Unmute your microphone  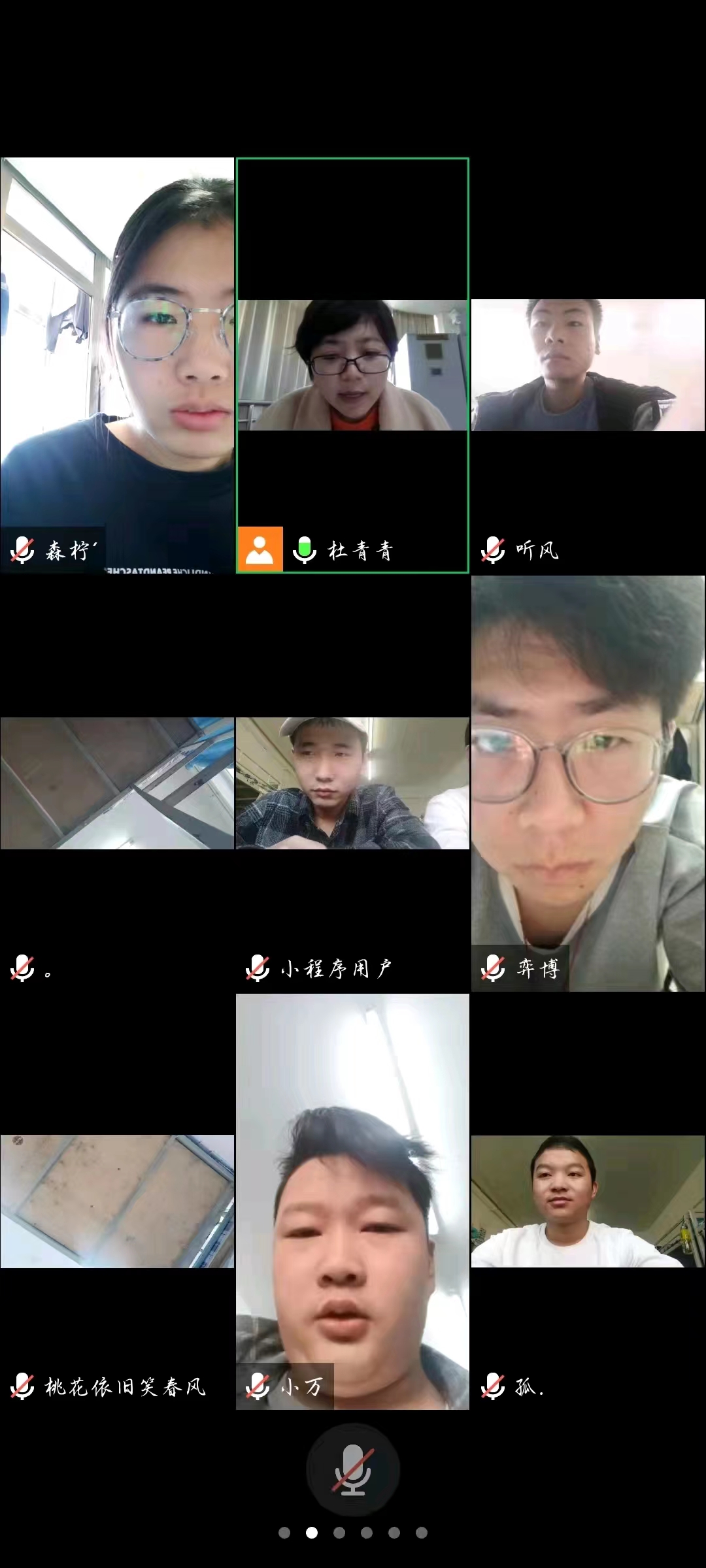[353, 1469]
